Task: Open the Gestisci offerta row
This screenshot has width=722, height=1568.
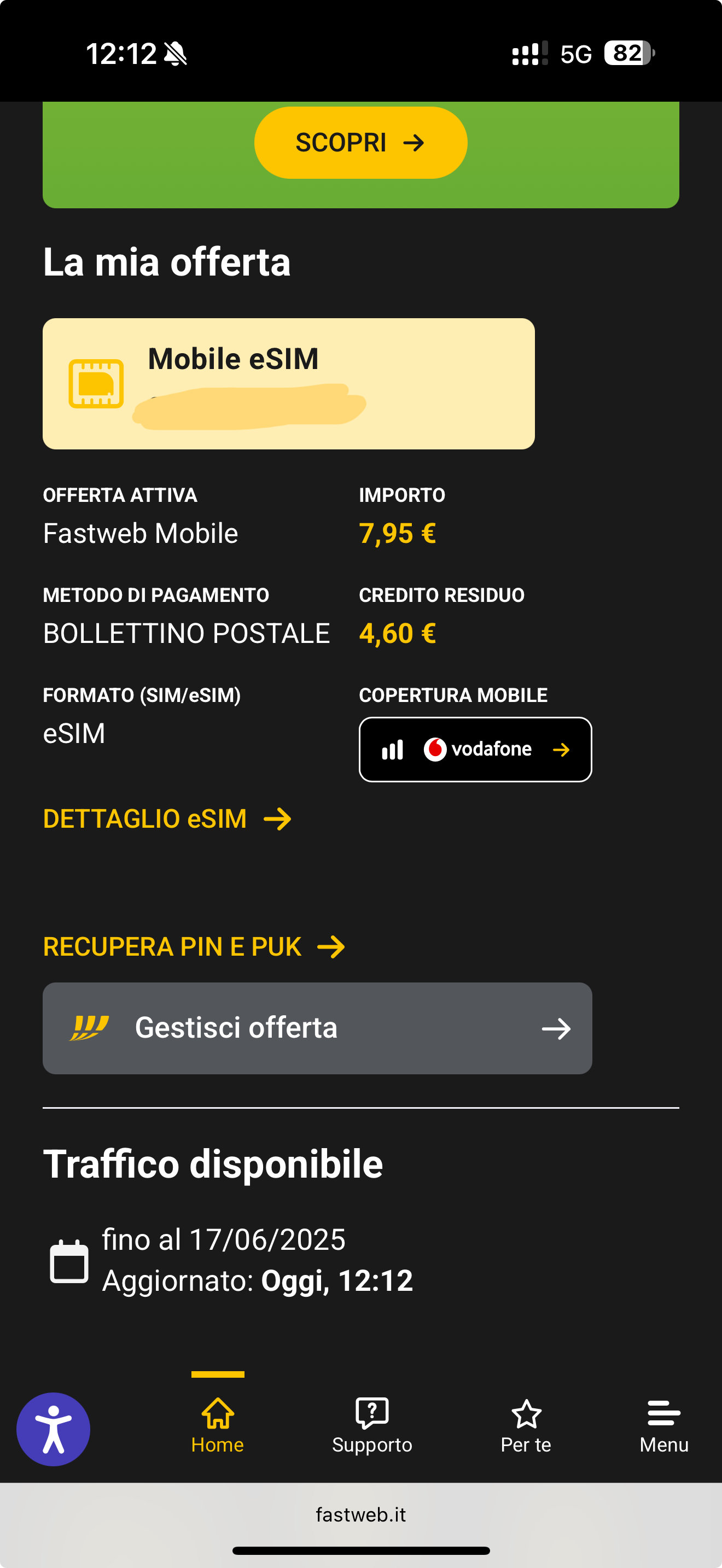Action: click(317, 1028)
